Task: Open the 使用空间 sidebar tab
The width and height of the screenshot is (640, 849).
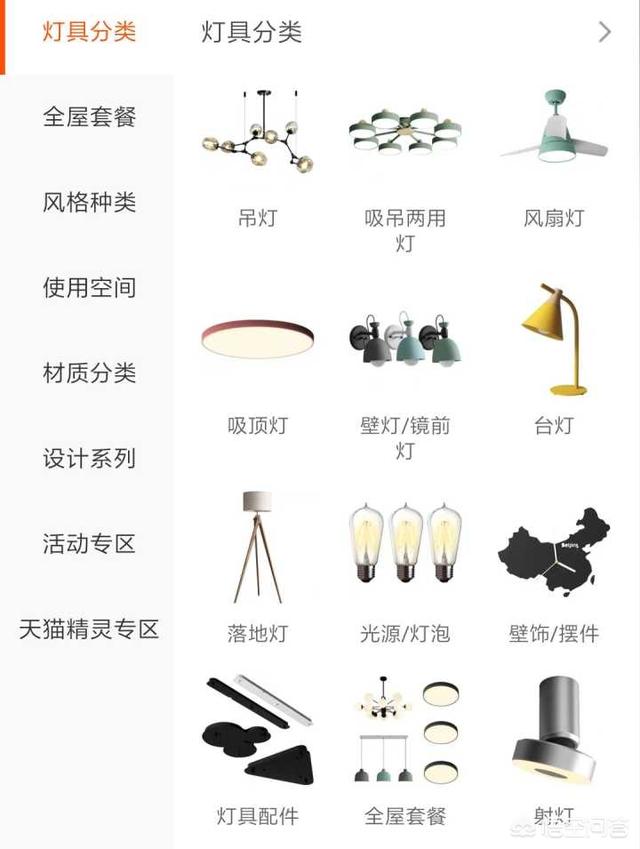Action: pyautogui.click(x=88, y=288)
